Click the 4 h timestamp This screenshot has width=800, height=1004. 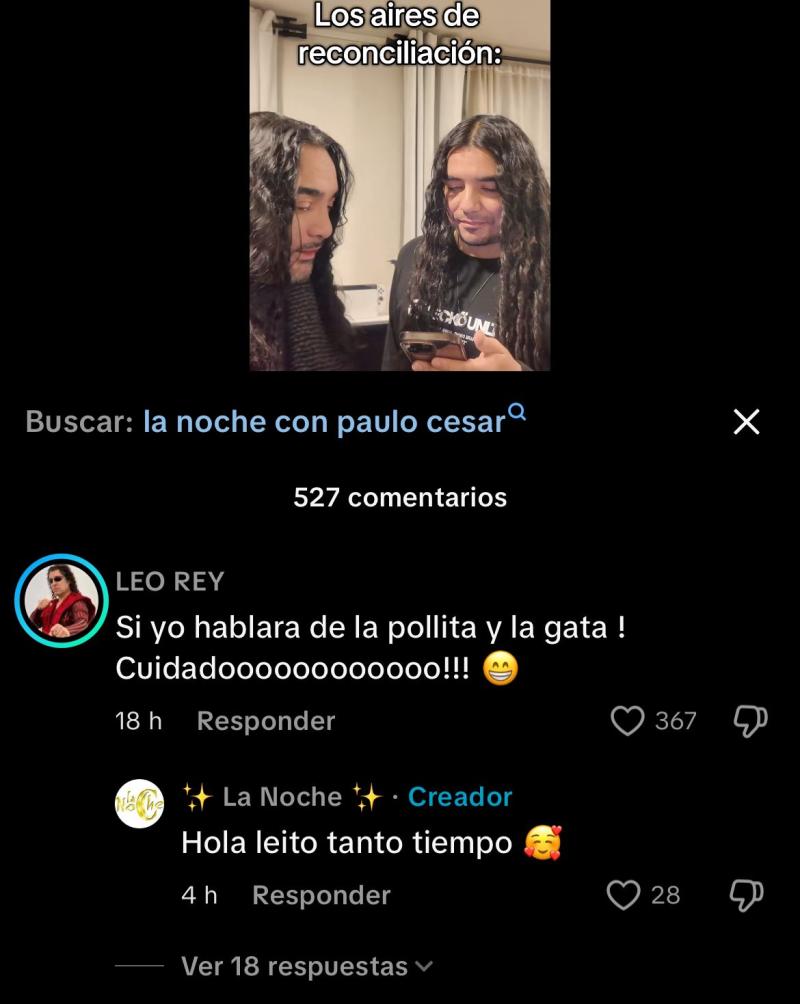click(195, 896)
